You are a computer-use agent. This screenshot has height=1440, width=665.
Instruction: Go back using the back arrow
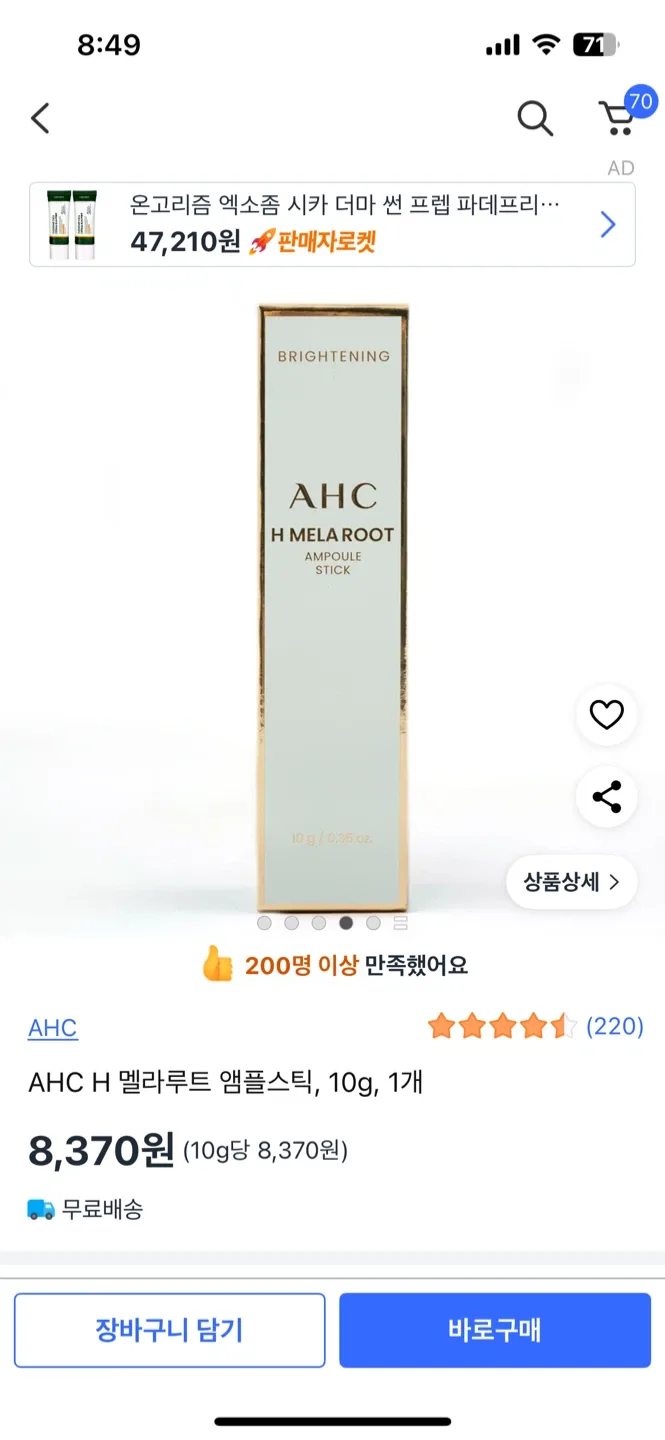tap(40, 118)
